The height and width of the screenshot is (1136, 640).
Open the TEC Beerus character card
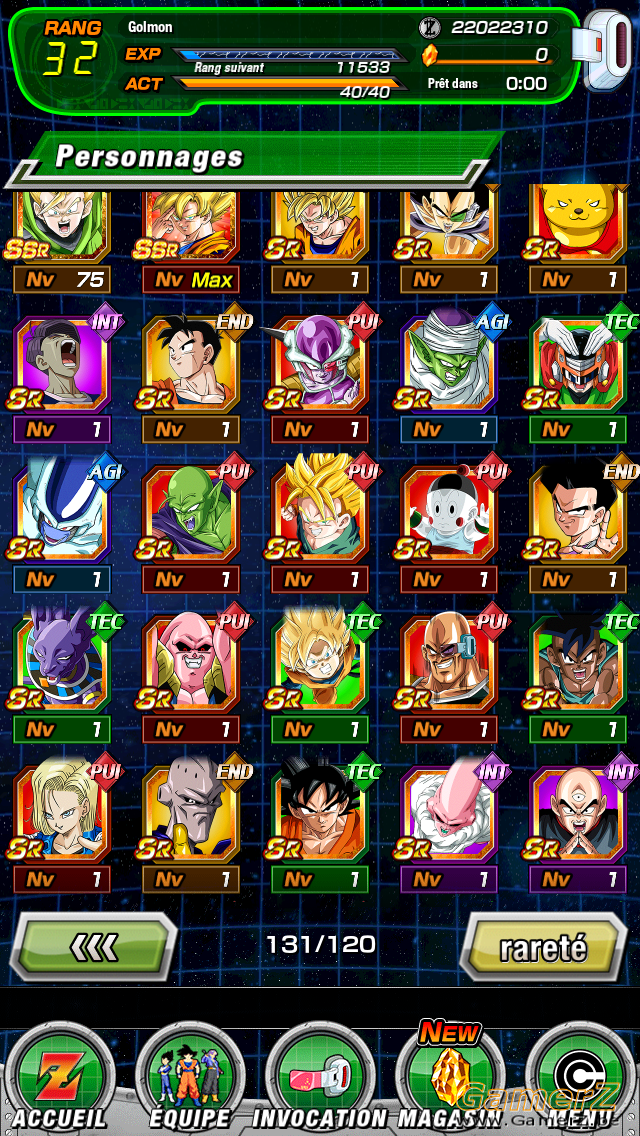(x=62, y=677)
